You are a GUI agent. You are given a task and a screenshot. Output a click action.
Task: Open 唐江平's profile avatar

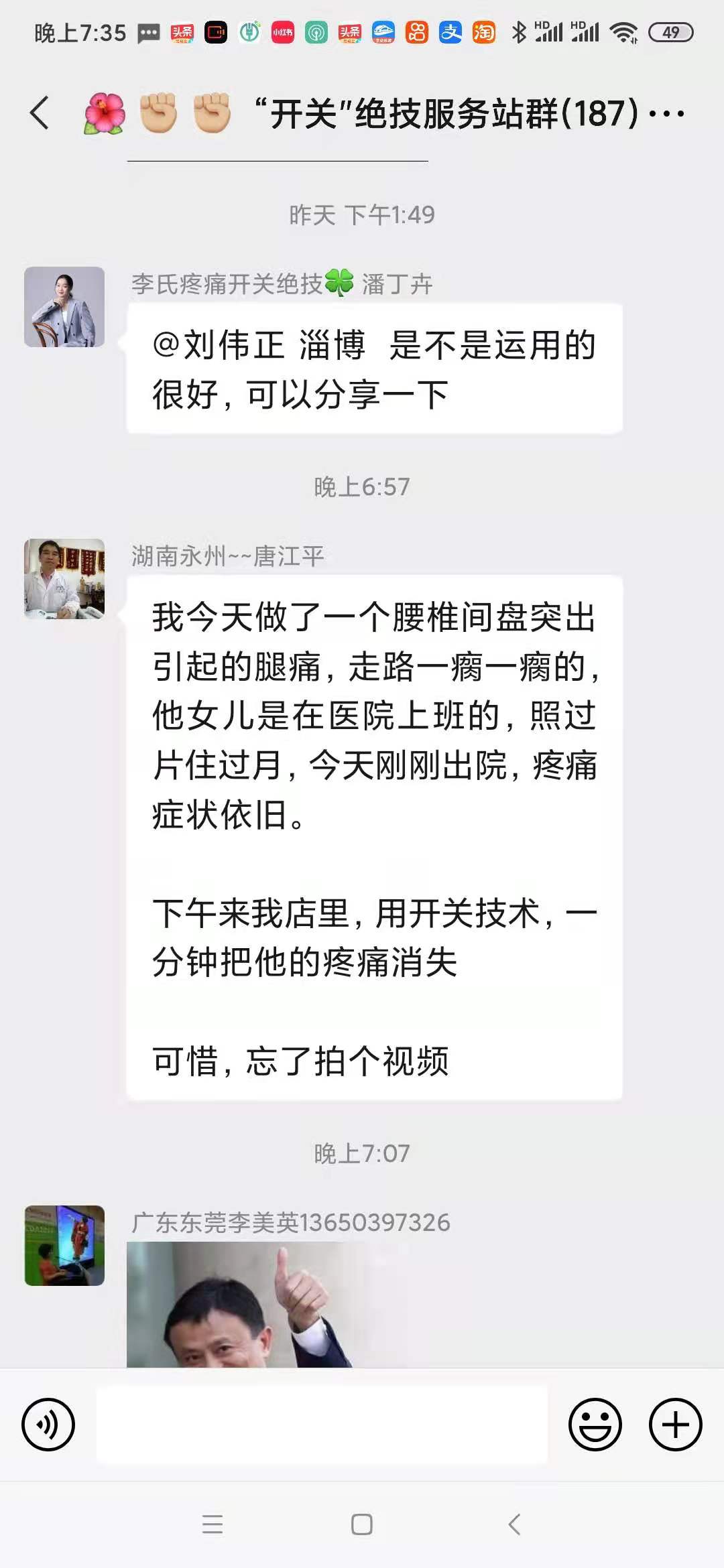pyautogui.click(x=64, y=579)
